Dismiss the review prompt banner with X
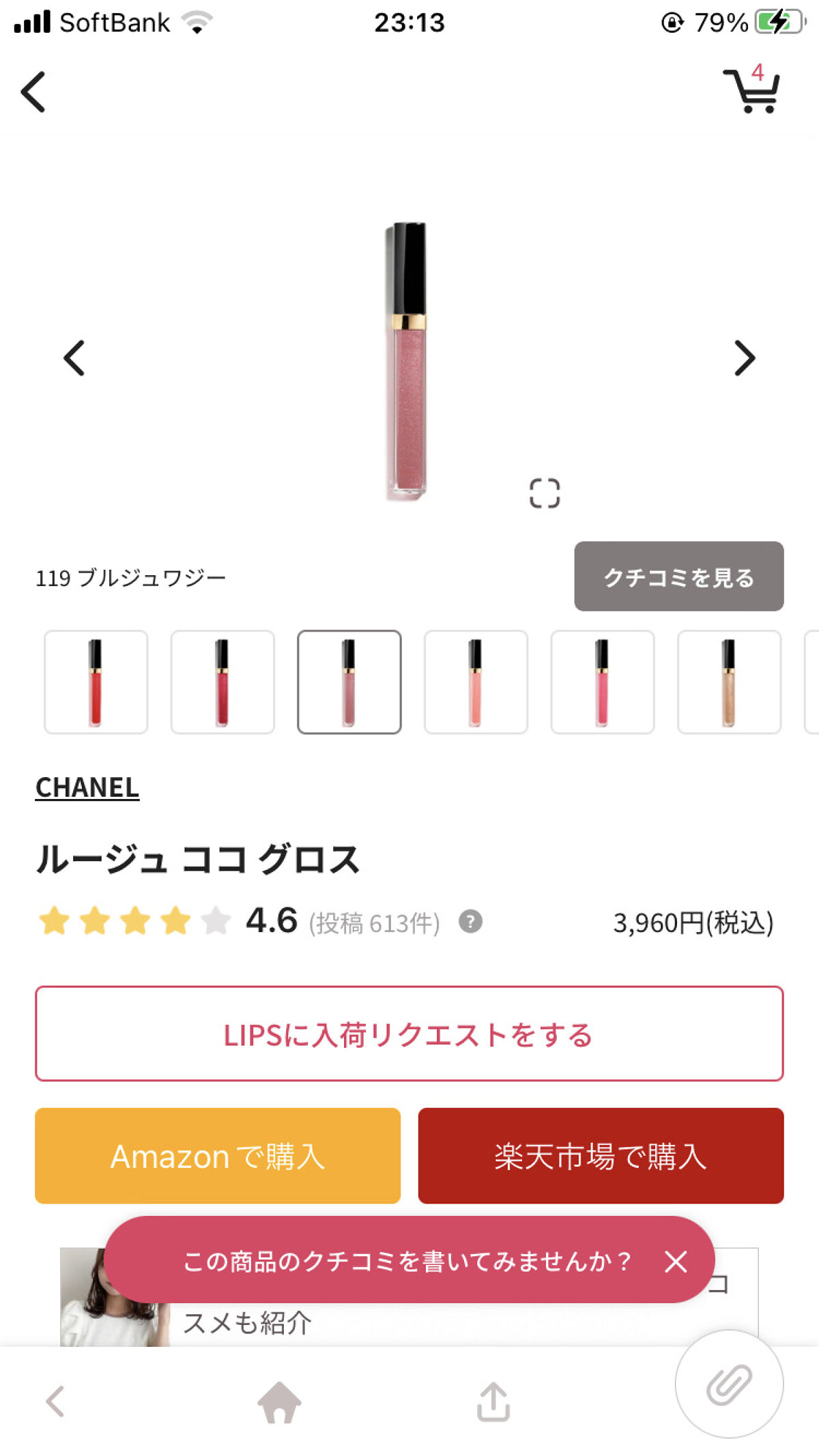This screenshot has width=819, height=1456. pyautogui.click(x=674, y=1262)
